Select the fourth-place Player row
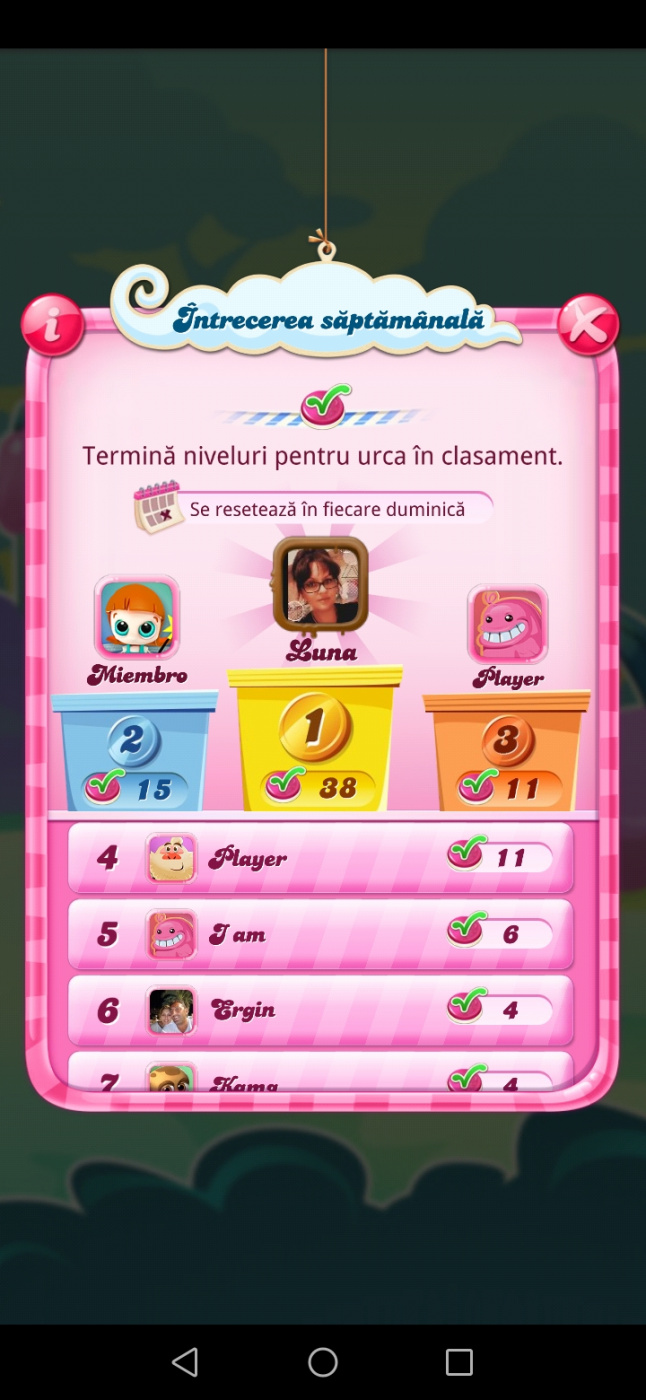 pos(320,857)
